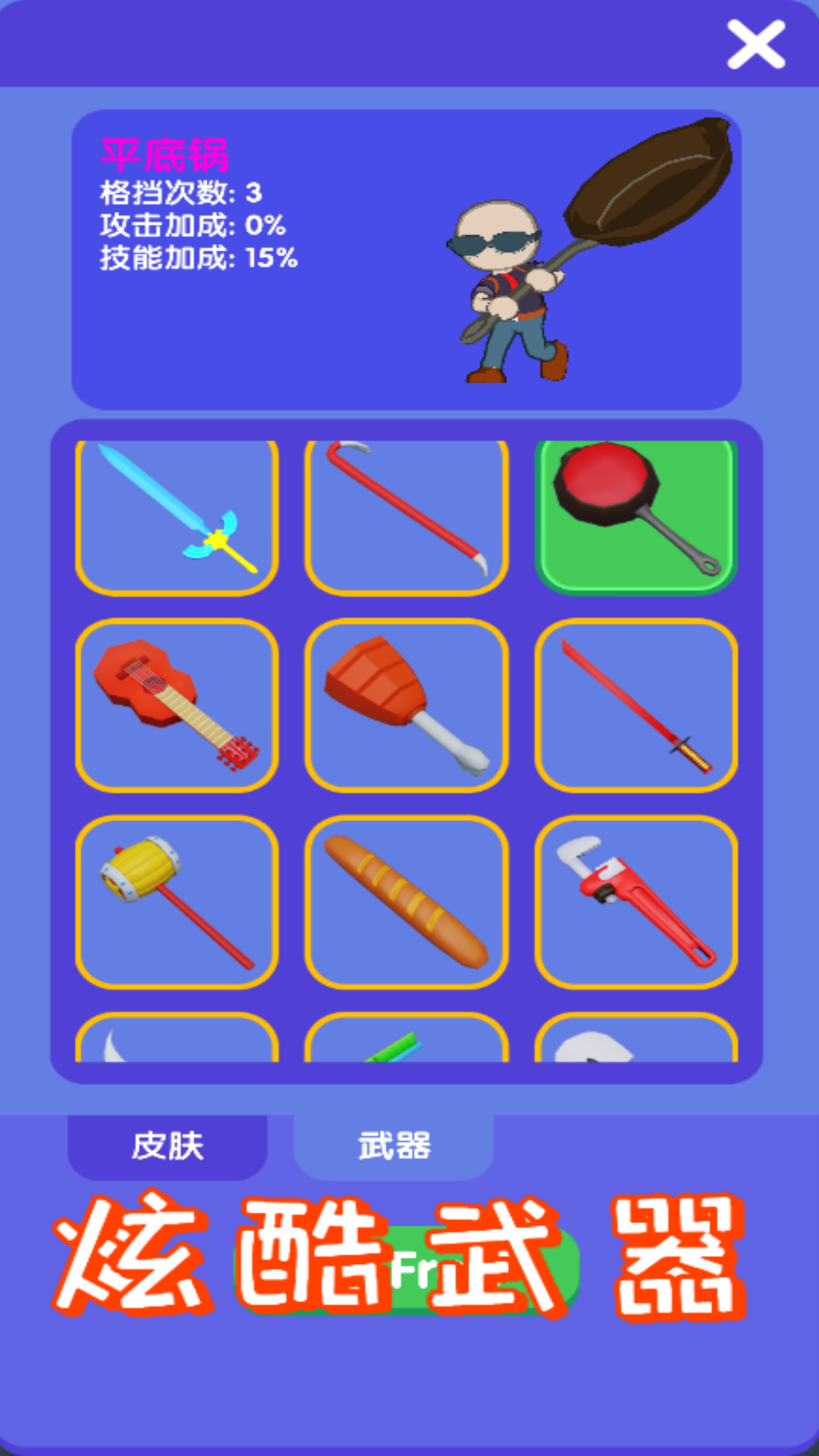Select the red pipe wrench weapon
This screenshot has height=1456, width=819.
636,901
